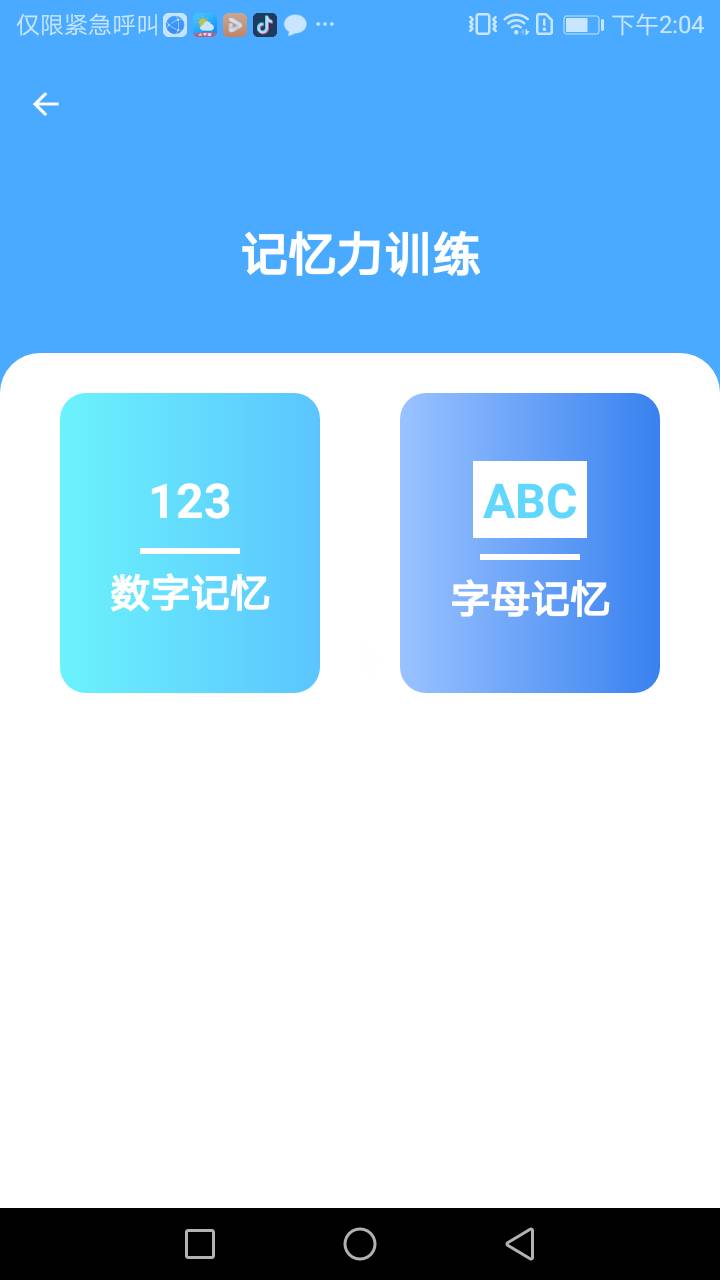720x1280 pixels.
Task: Open the 数字记忆 number memory card
Action: (x=190, y=543)
